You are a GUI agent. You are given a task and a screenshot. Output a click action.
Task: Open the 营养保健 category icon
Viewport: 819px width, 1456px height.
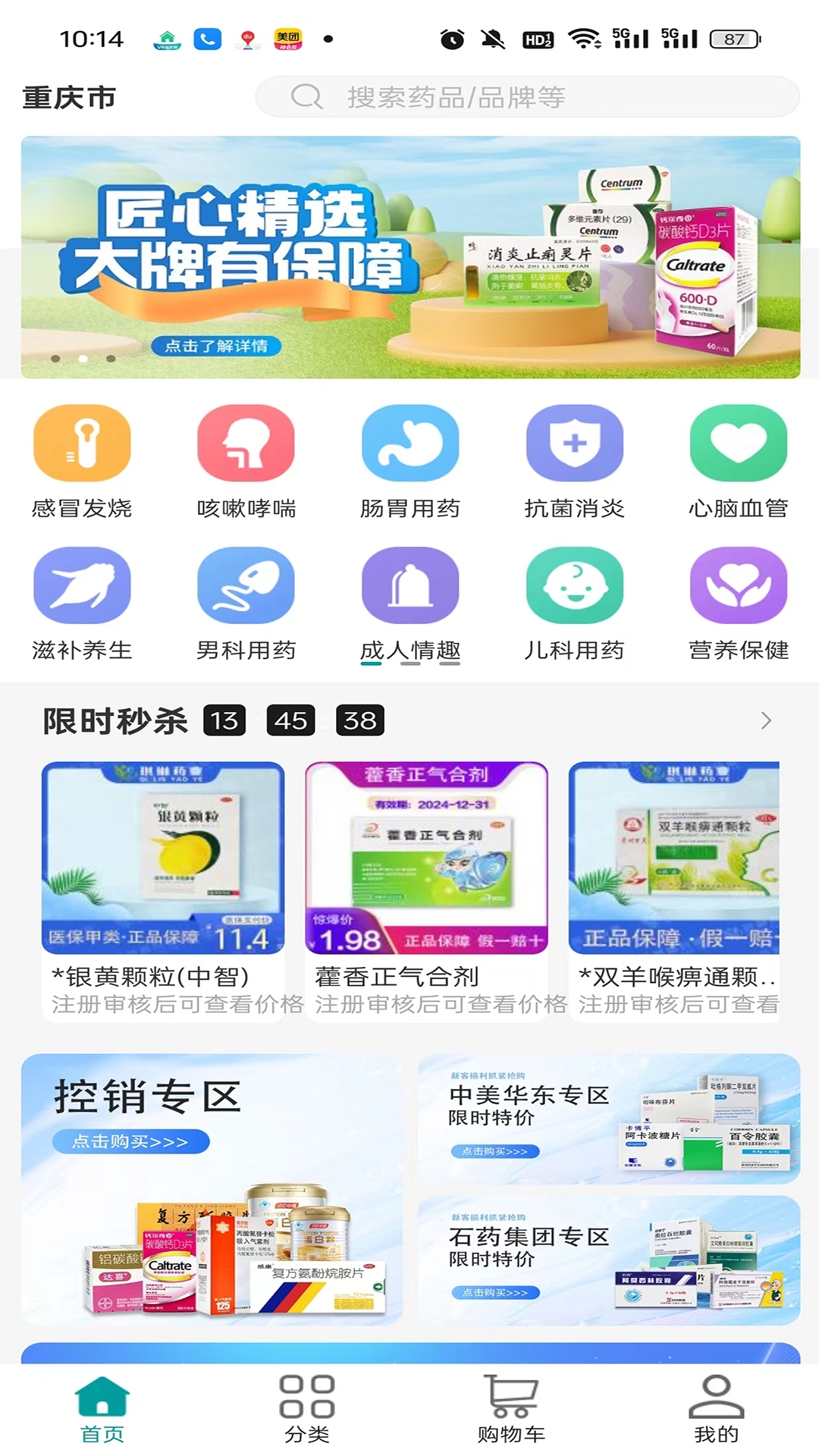click(738, 585)
